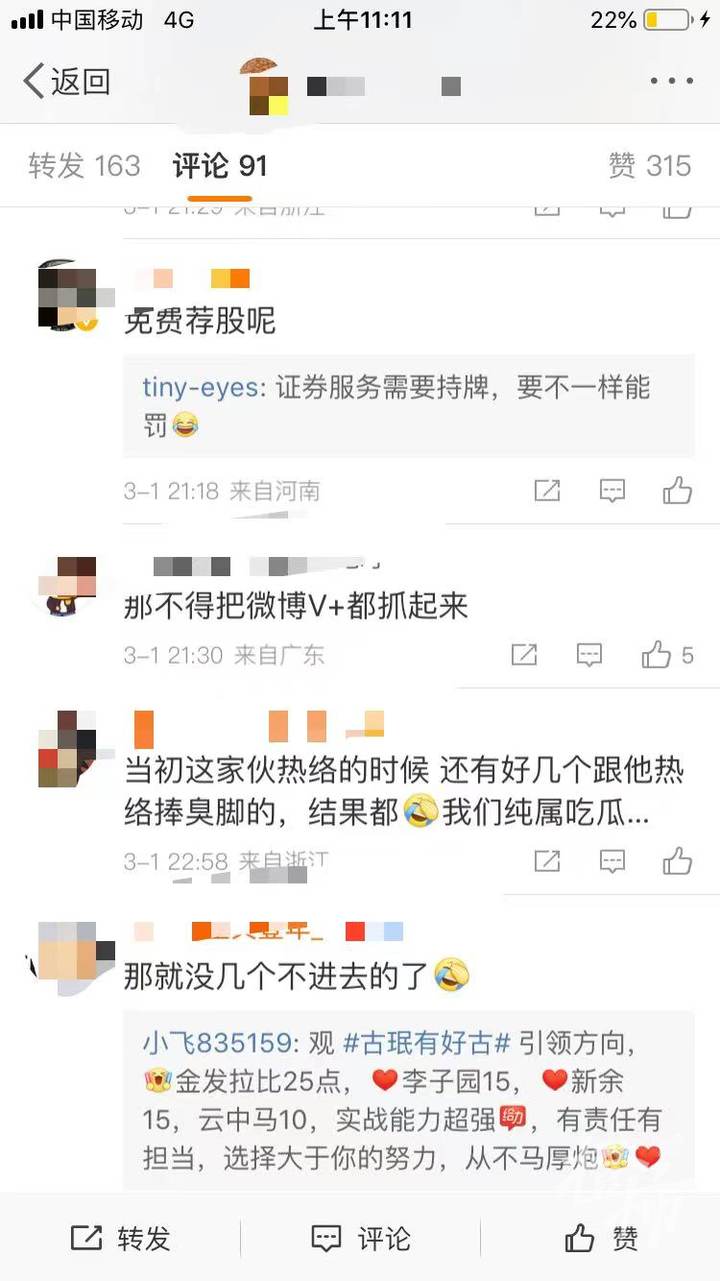
Task: Open the three-dot overflow menu
Action: point(671,82)
